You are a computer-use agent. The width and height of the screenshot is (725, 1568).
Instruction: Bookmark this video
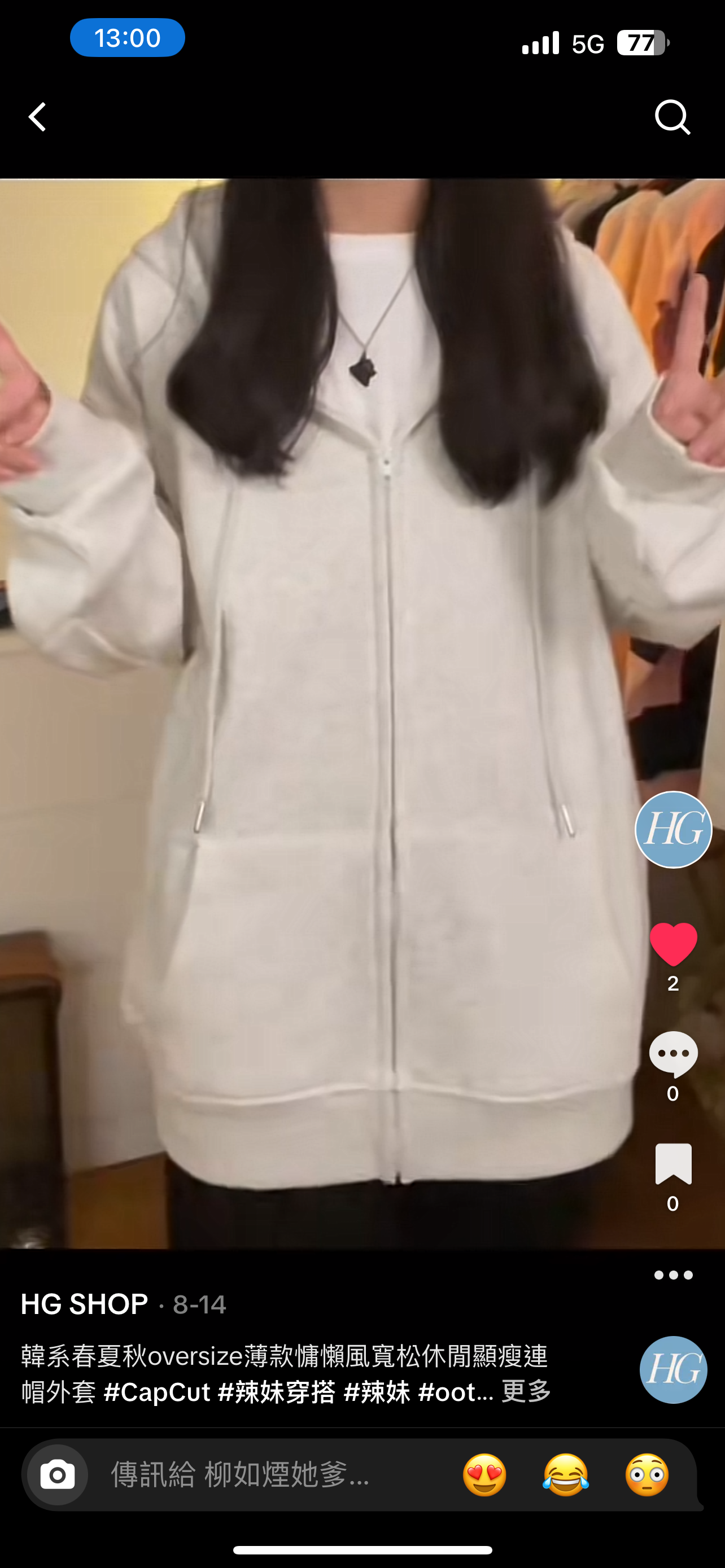(x=673, y=1164)
